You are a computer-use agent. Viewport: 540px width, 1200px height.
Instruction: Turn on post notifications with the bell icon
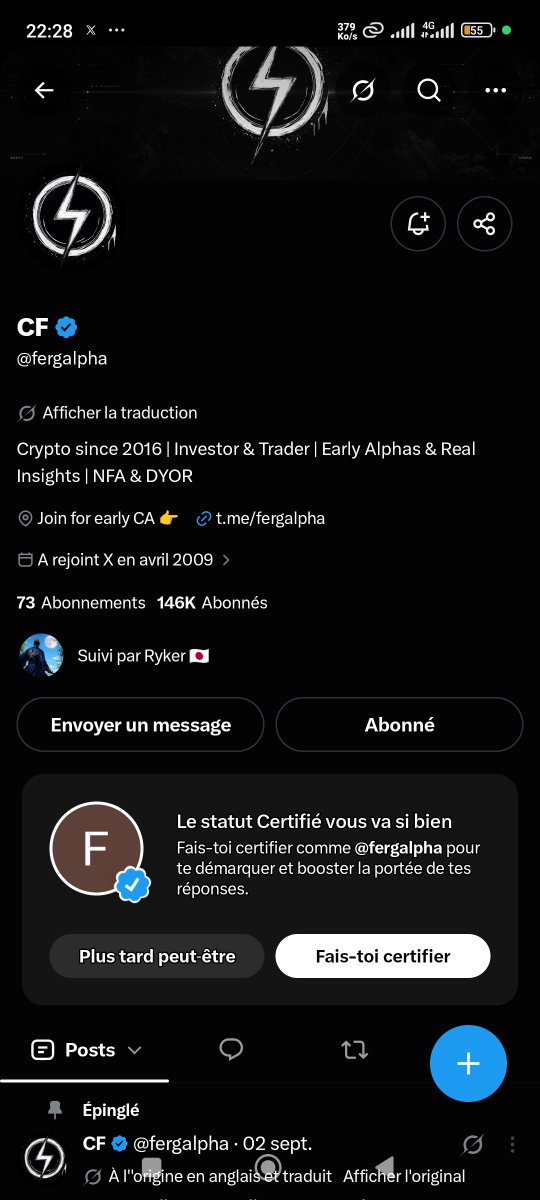(x=418, y=223)
